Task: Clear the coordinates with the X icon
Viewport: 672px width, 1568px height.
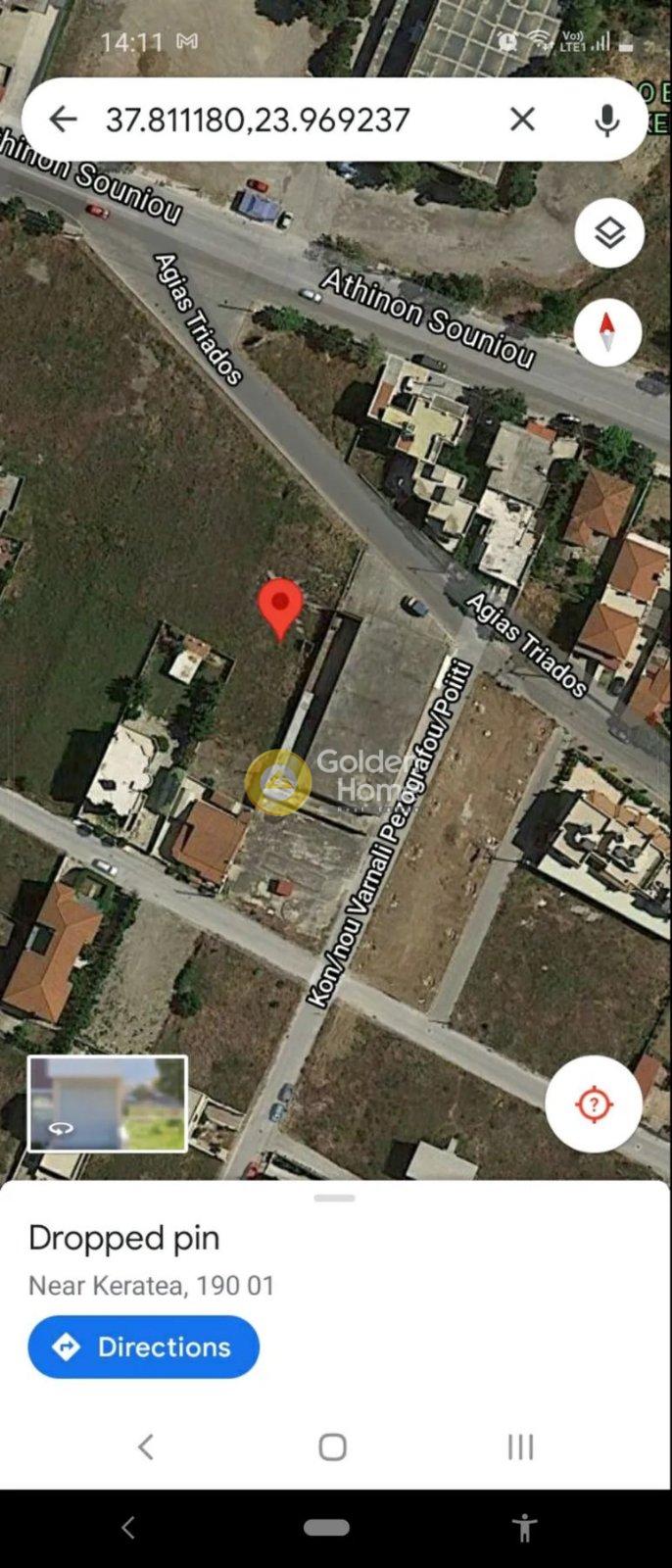Action: [522, 120]
